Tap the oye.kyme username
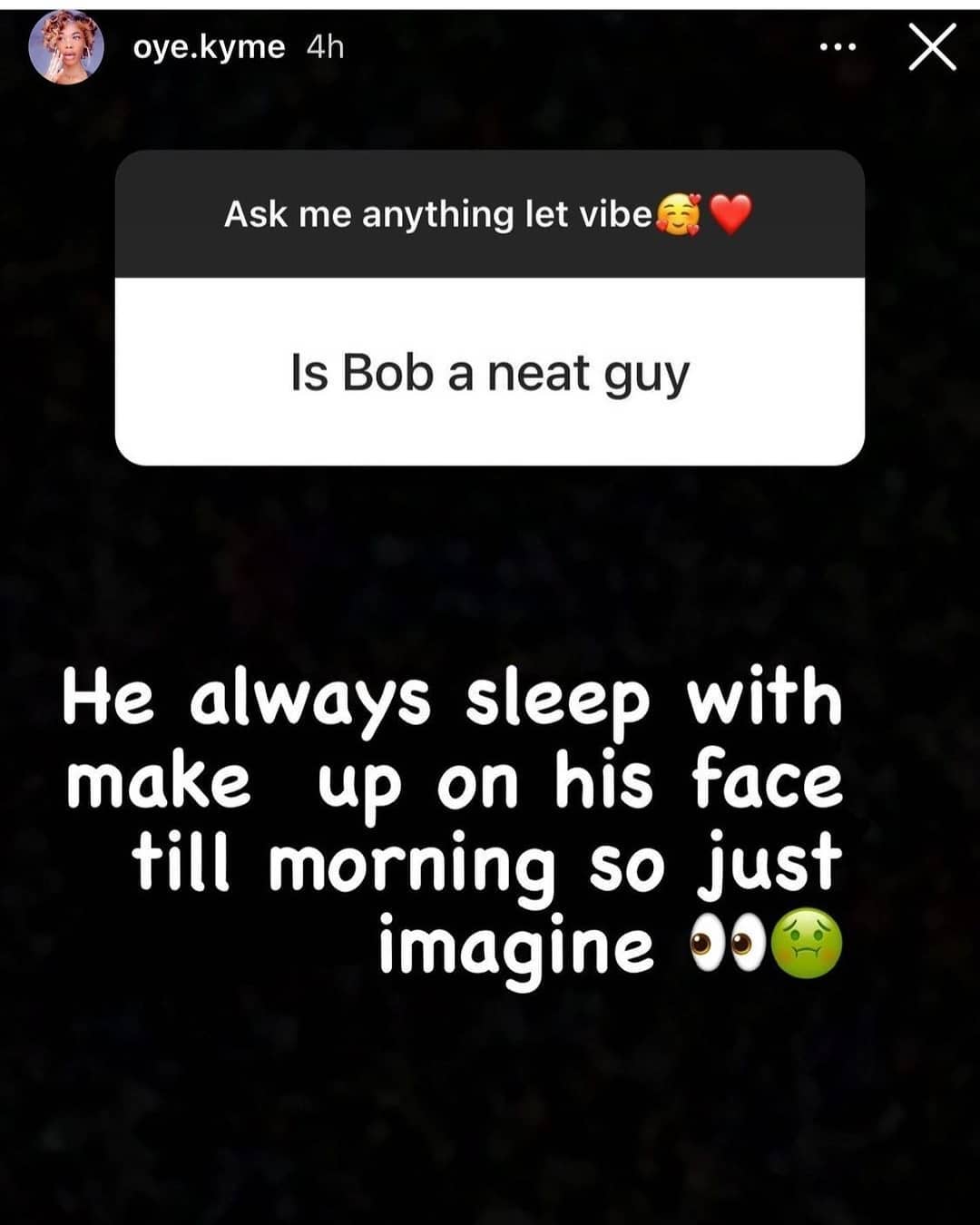Image resolution: width=980 pixels, height=1225 pixels. [209, 47]
